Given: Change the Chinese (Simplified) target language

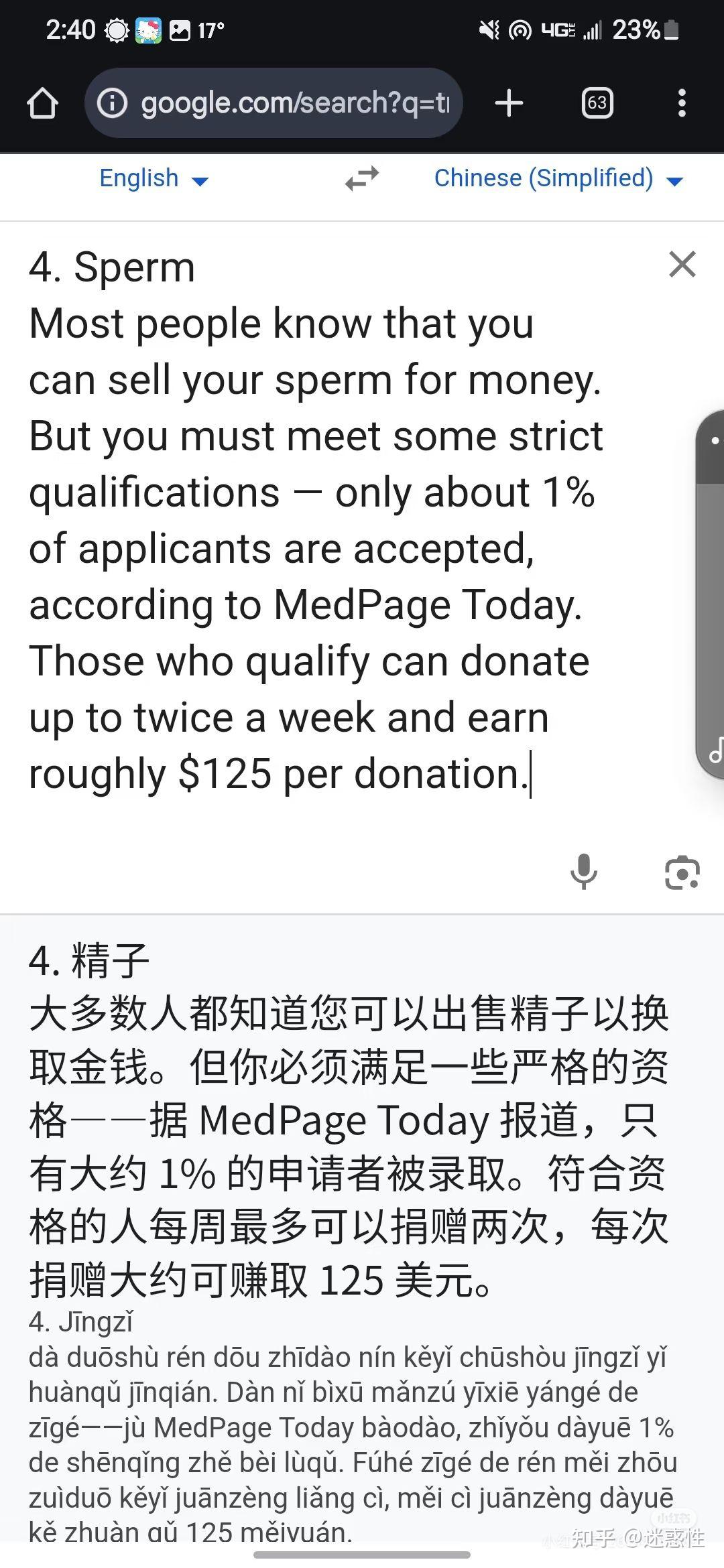Looking at the screenshot, I should (558, 179).
